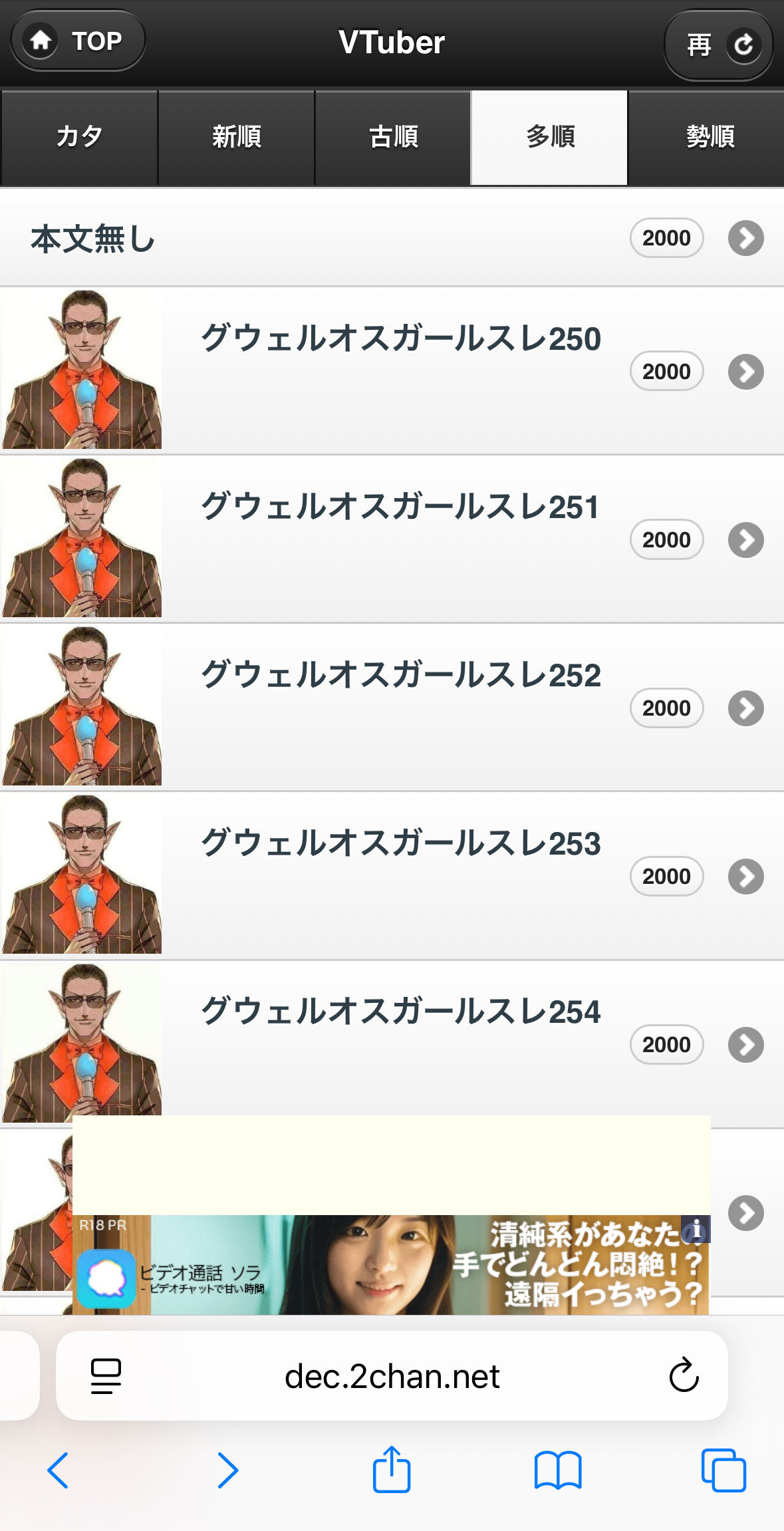This screenshot has width=784, height=1531.
Task: Go to TOP home button
Action: [x=78, y=41]
